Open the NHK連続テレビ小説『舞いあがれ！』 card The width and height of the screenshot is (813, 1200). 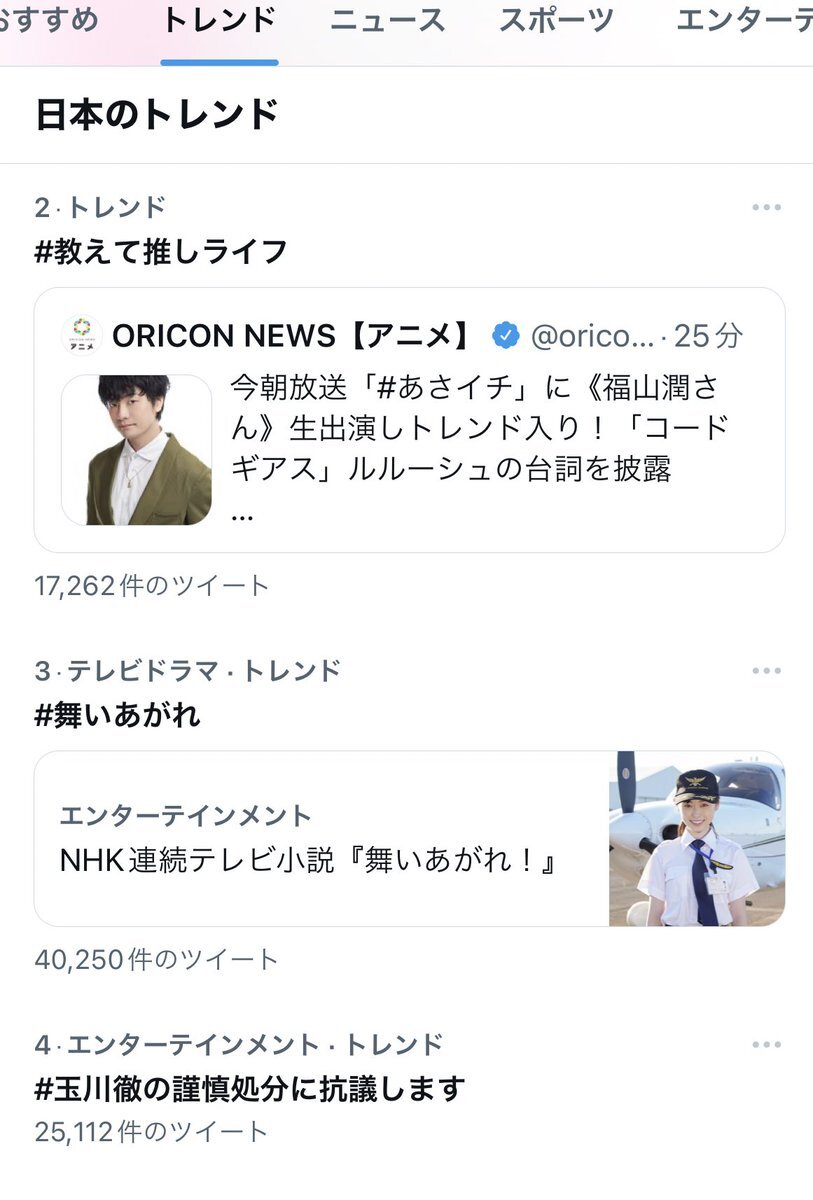[x=409, y=839]
